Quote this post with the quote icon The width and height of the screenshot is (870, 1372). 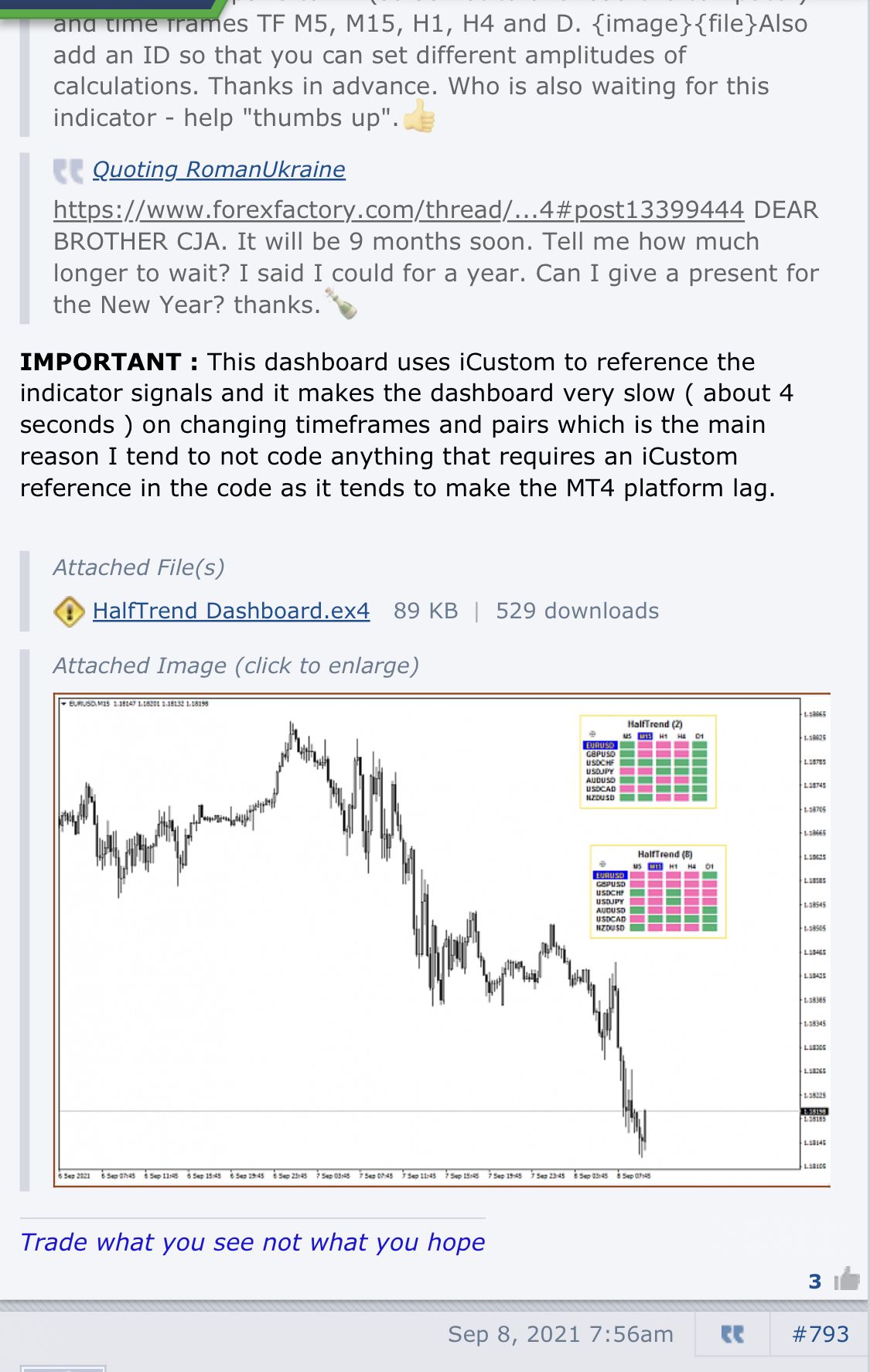[732, 1335]
